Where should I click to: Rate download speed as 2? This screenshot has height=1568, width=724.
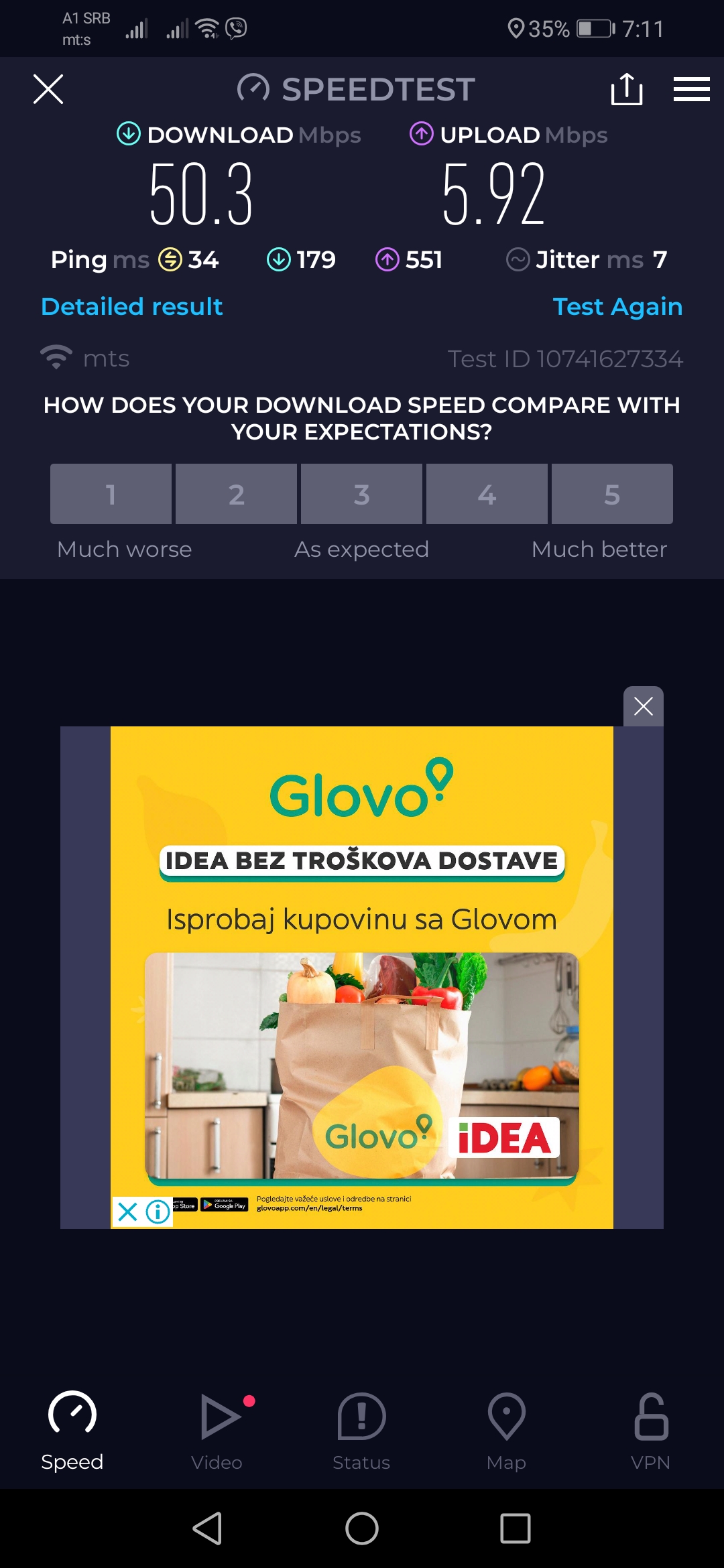point(236,494)
